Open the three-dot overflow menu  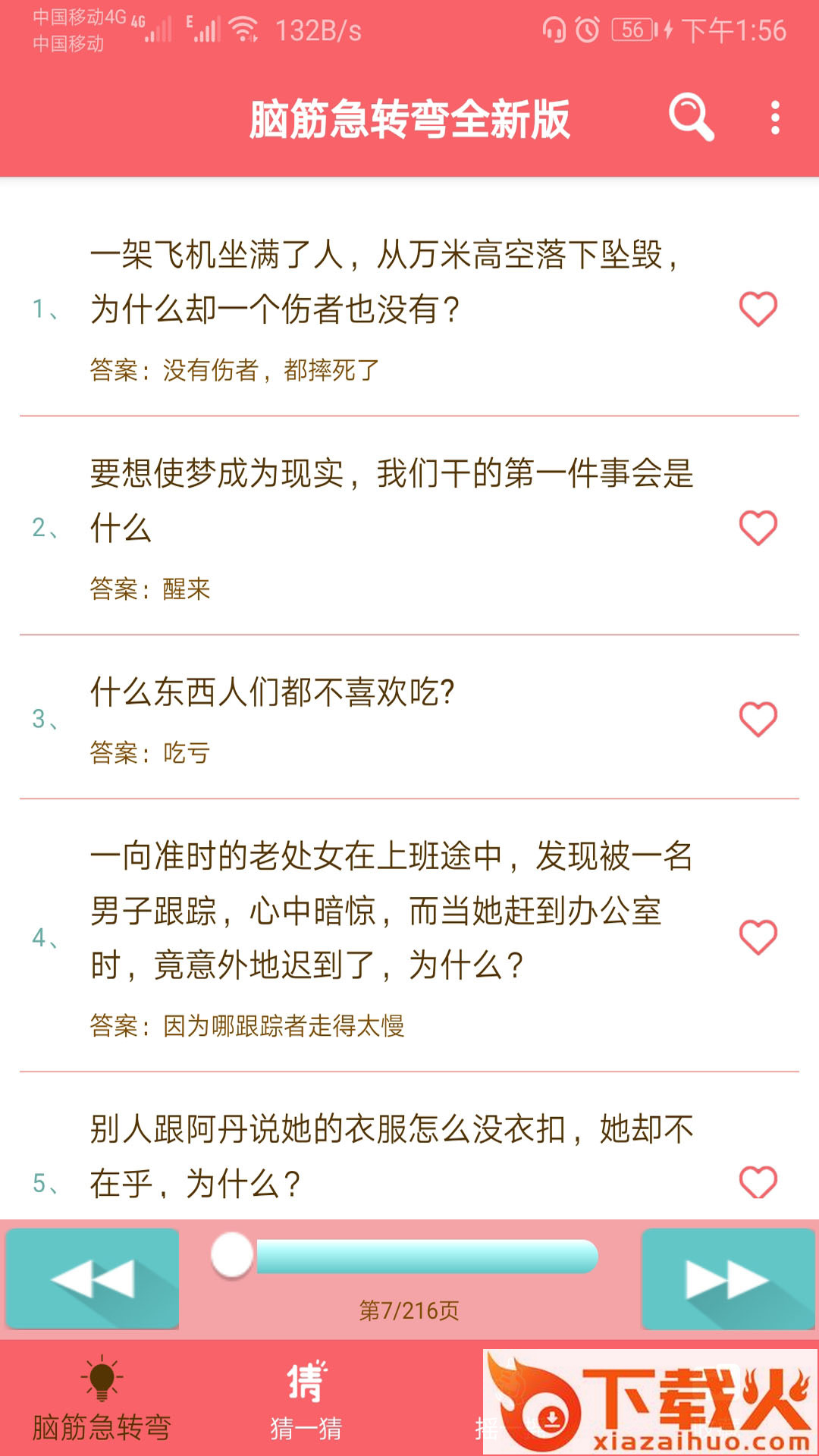point(774,118)
